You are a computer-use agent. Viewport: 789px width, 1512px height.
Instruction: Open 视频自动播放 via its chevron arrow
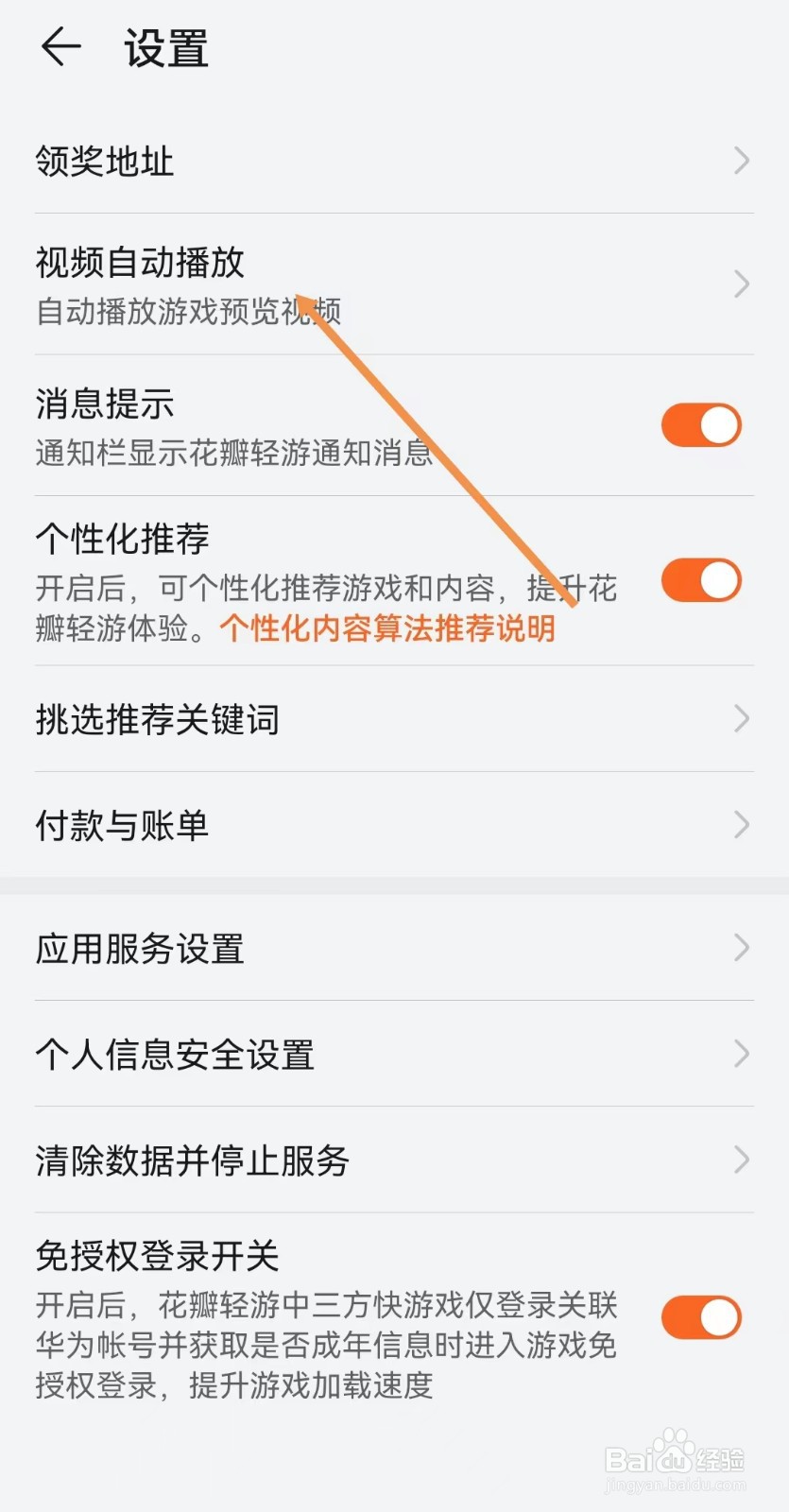tap(743, 283)
